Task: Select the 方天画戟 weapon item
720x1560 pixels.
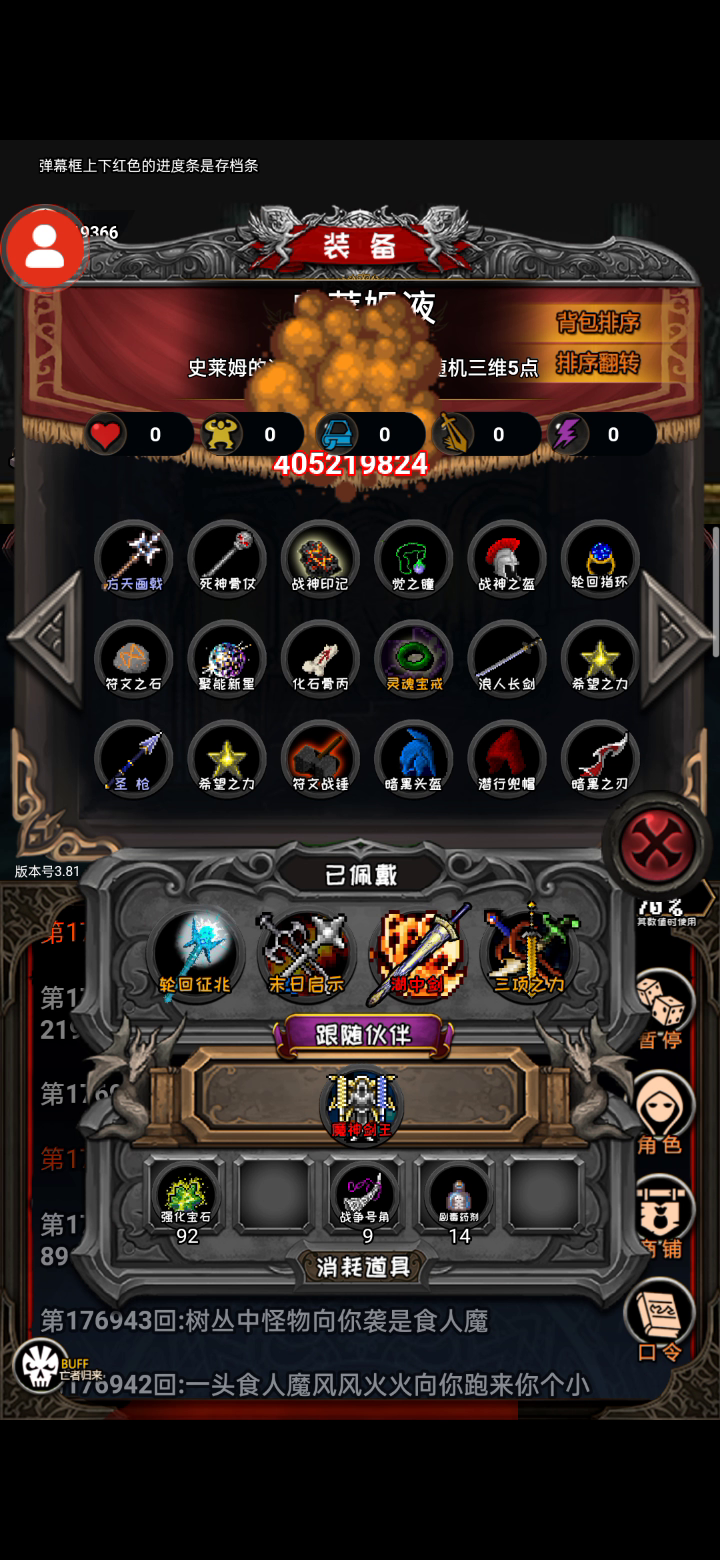Action: click(134, 559)
